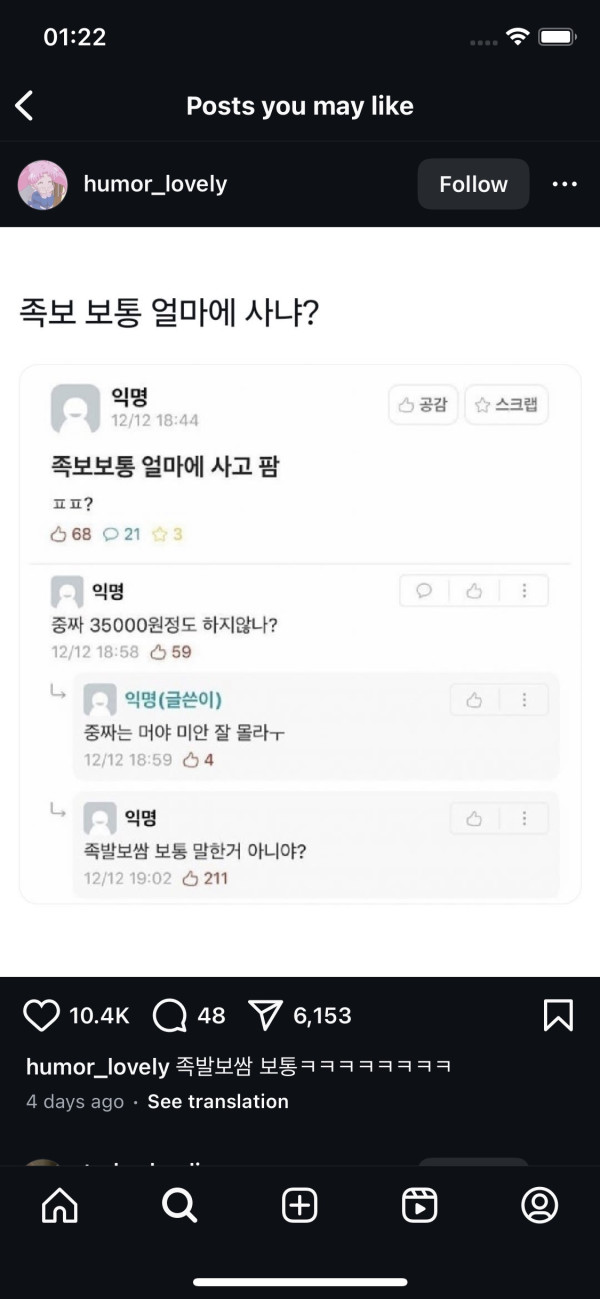
Task: Switch to the Search tab
Action: point(180,1206)
